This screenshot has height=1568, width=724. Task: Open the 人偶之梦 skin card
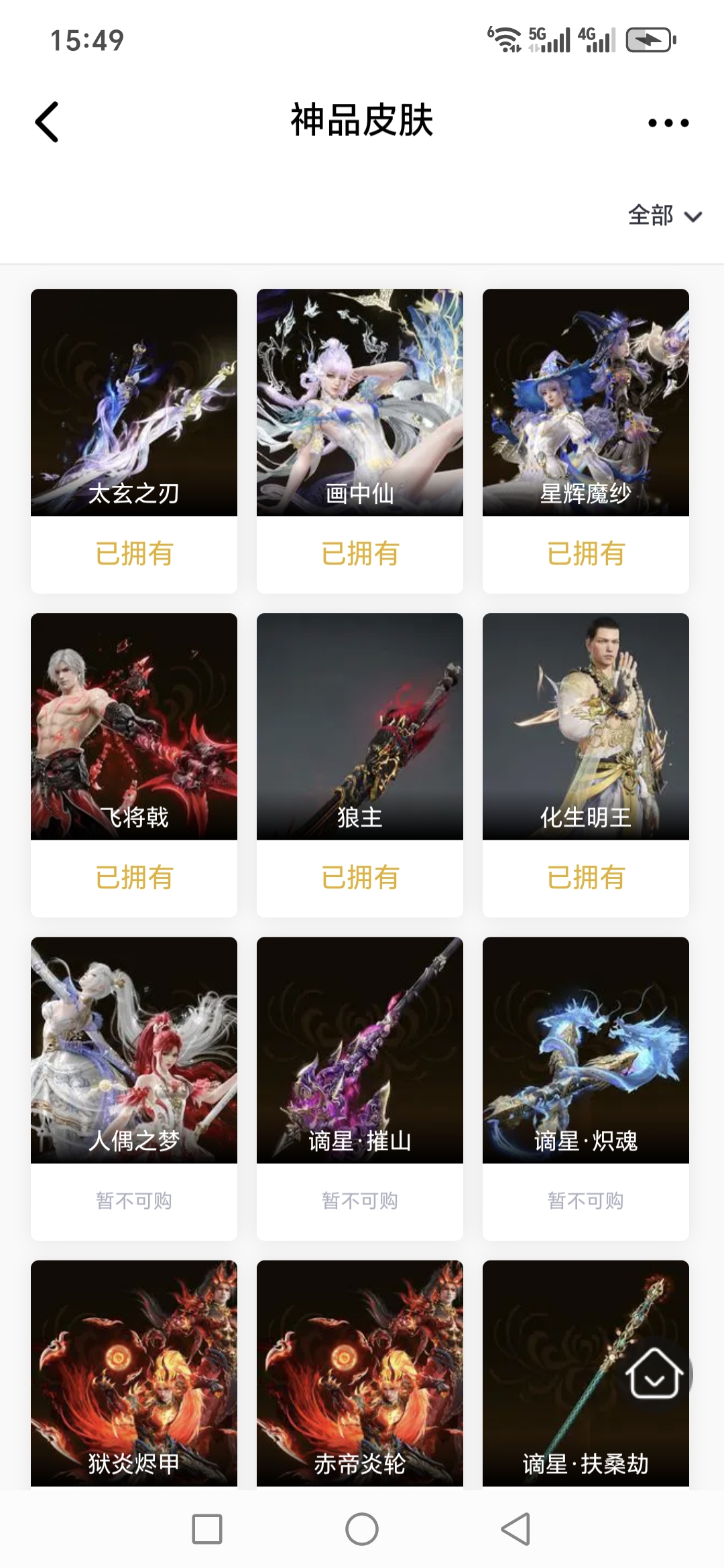pos(134,1050)
